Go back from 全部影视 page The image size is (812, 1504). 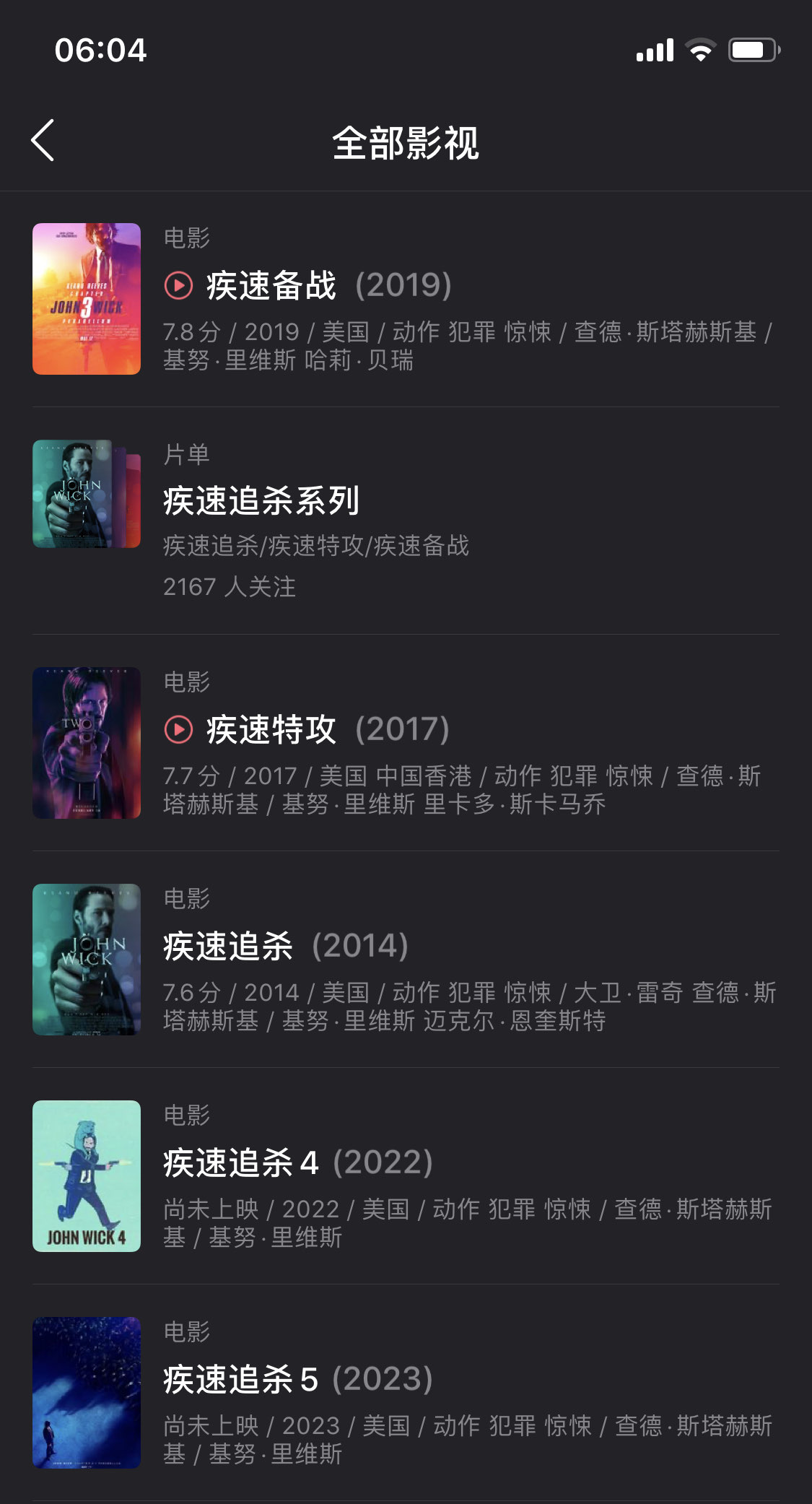(43, 141)
